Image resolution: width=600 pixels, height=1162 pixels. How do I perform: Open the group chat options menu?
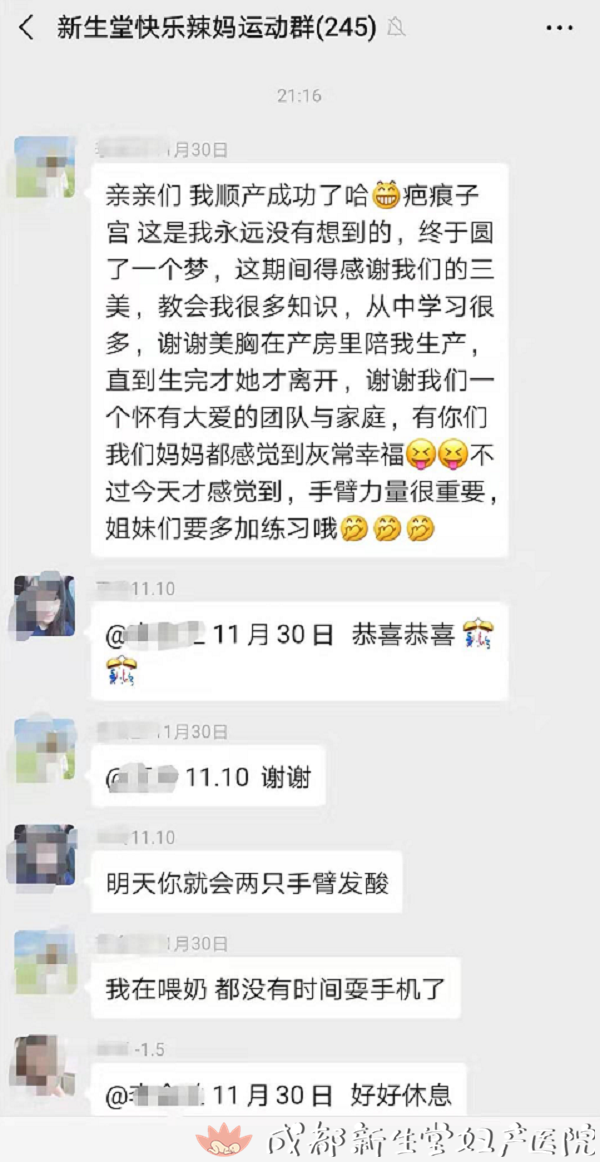click(x=559, y=29)
